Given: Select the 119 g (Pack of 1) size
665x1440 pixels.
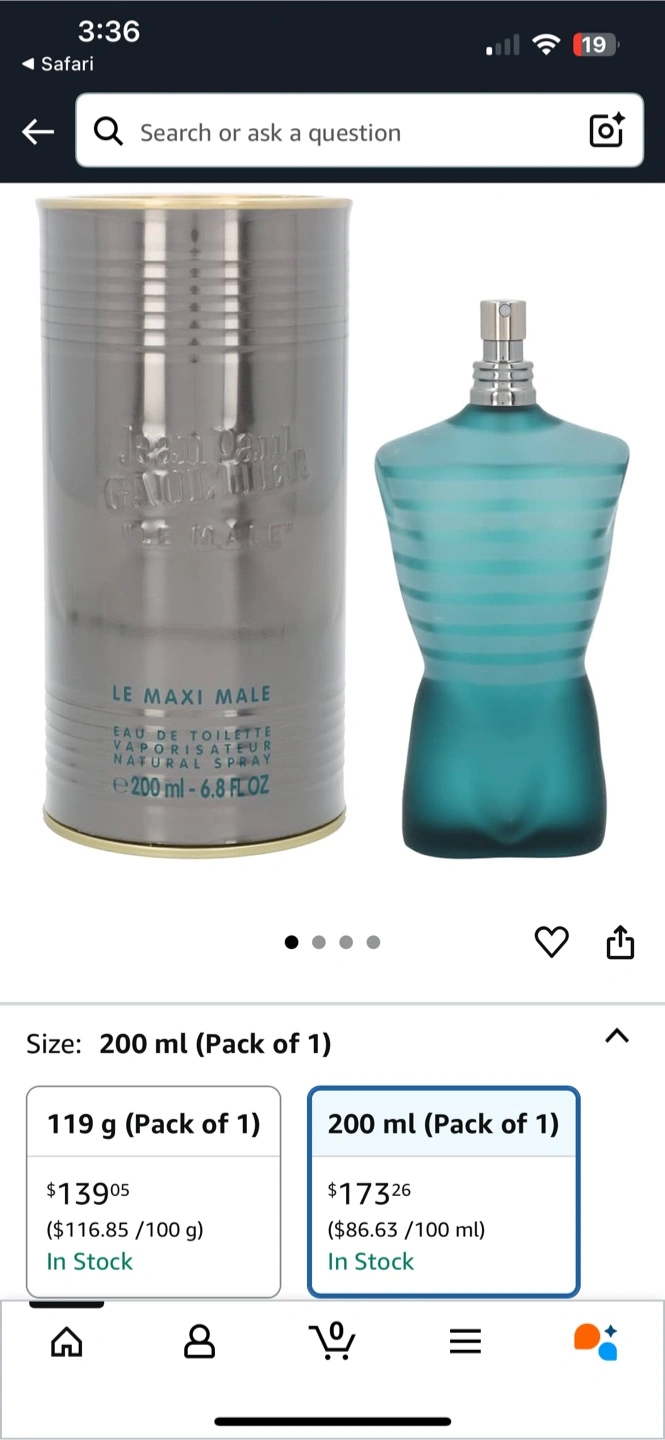Looking at the screenshot, I should click(153, 1191).
